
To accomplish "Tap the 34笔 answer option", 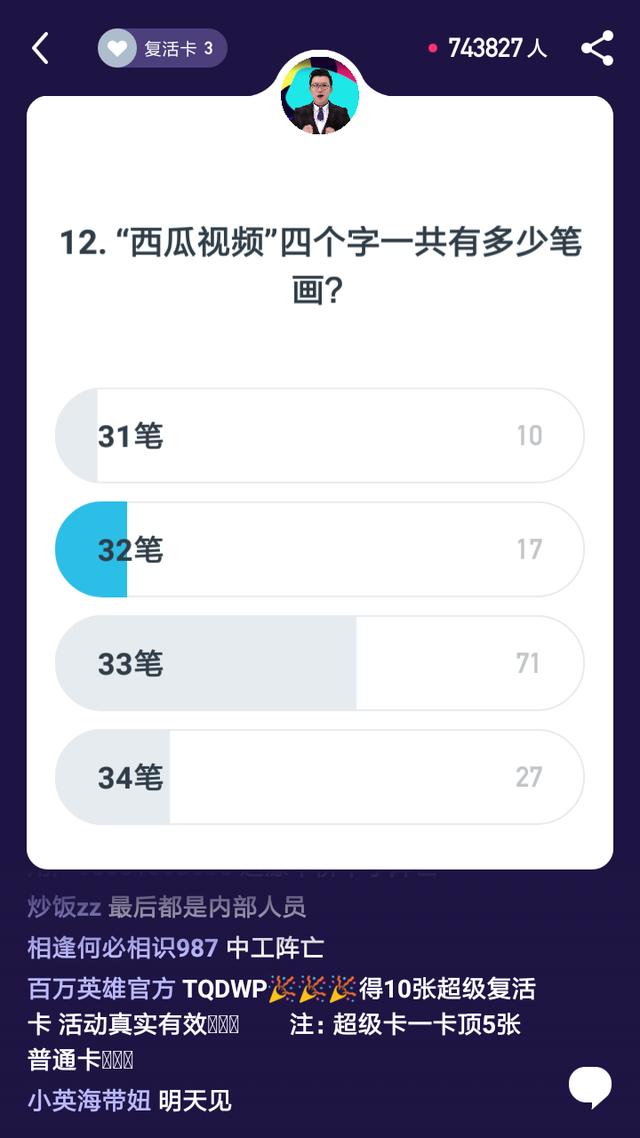I will pyautogui.click(x=319, y=777).
